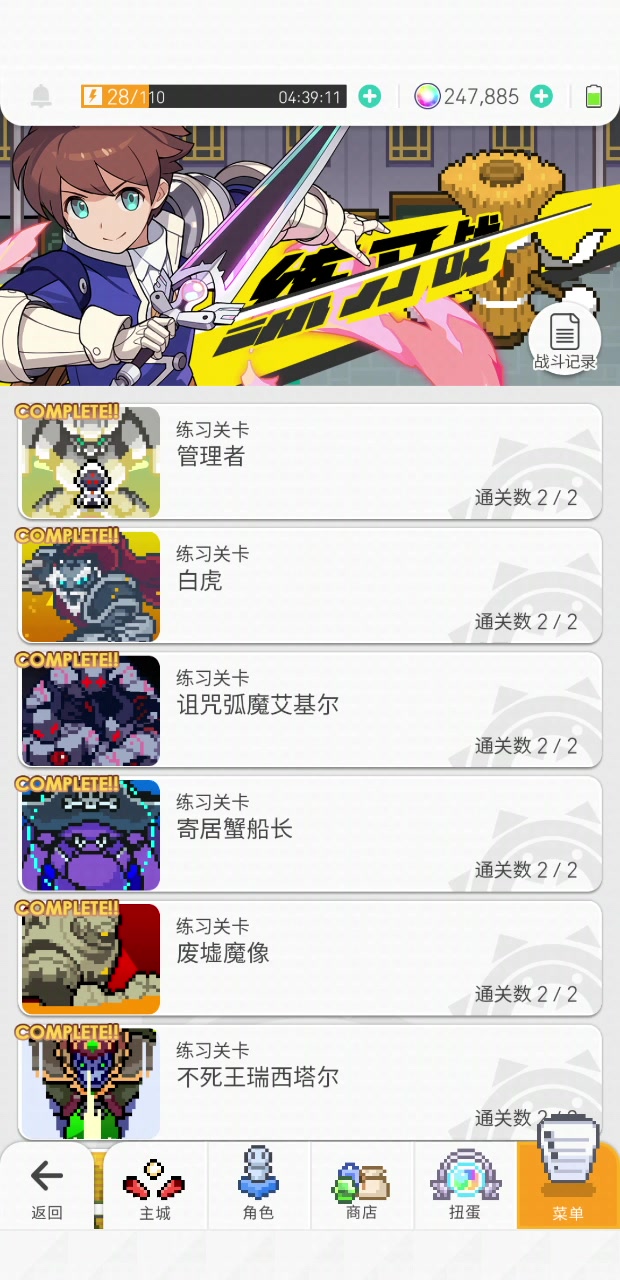Open the 管理者 practice stage

(x=310, y=461)
